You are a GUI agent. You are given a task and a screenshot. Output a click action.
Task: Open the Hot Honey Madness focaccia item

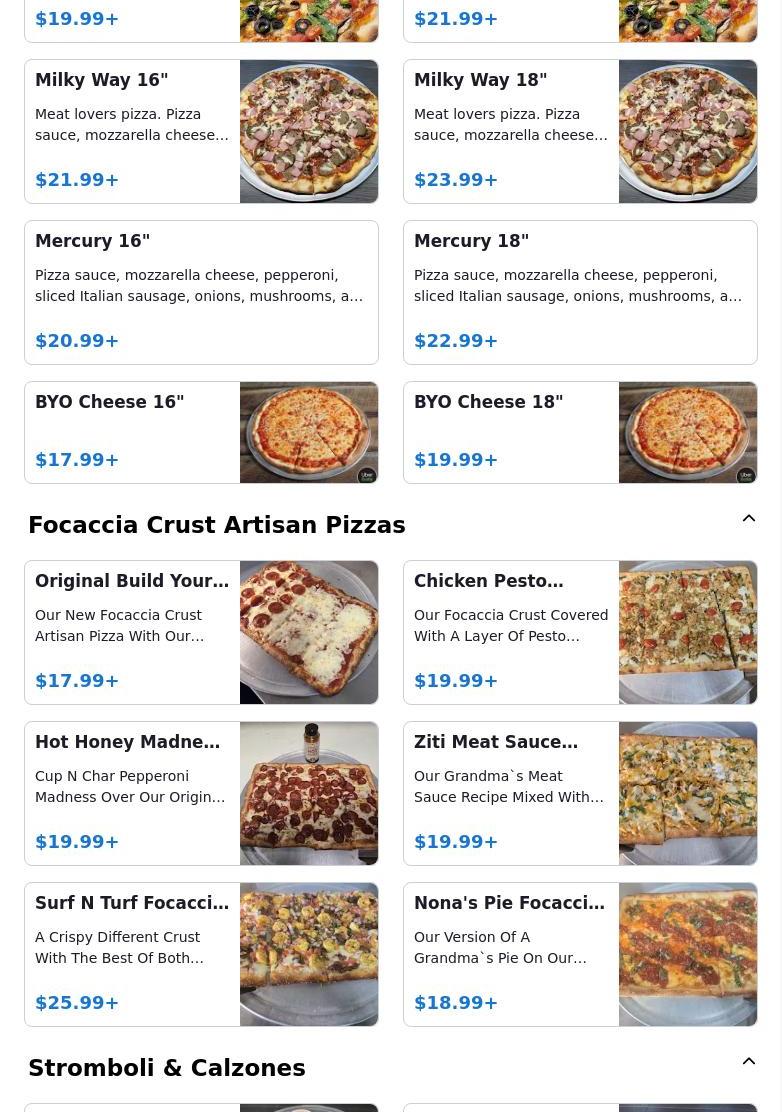pyautogui.click(x=201, y=793)
